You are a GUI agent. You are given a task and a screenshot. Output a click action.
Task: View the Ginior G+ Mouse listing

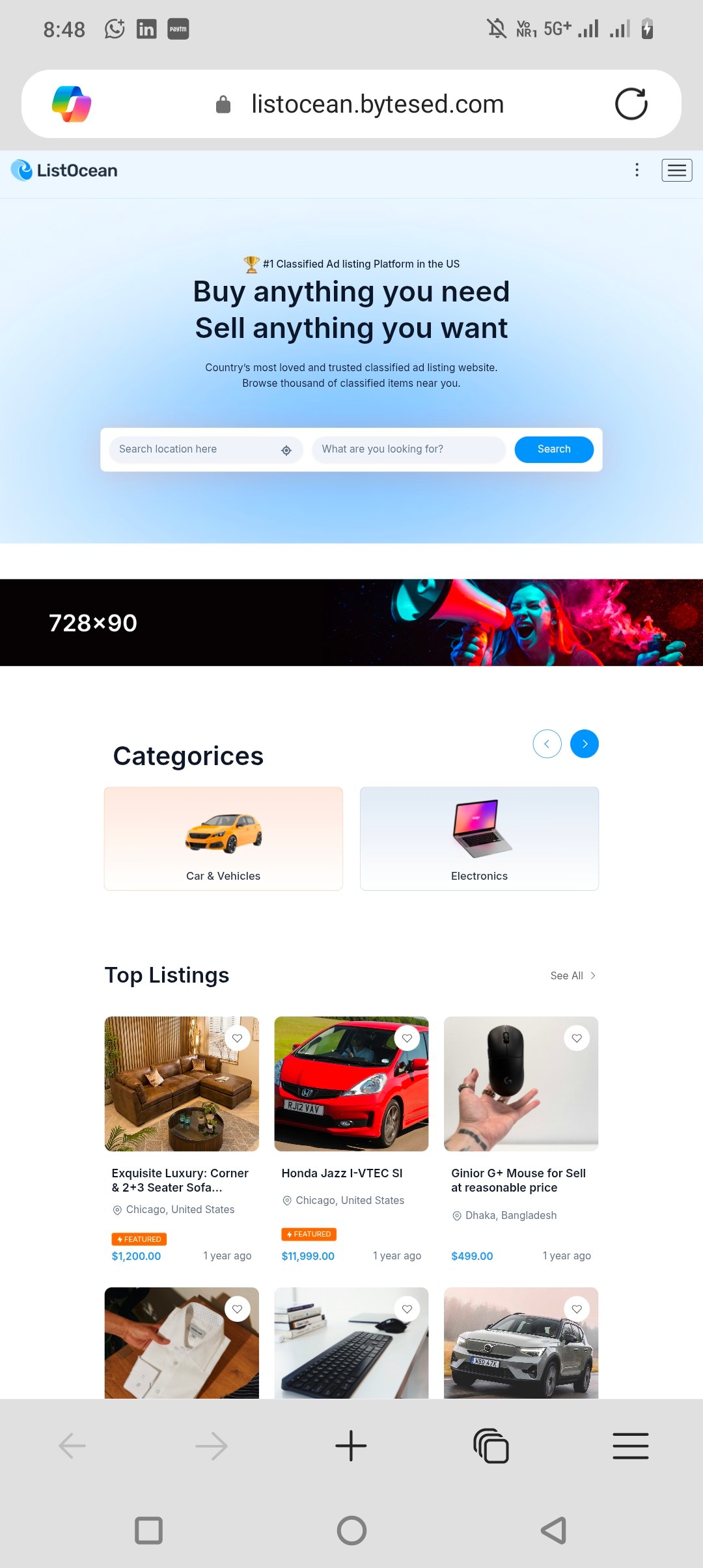point(518,1180)
